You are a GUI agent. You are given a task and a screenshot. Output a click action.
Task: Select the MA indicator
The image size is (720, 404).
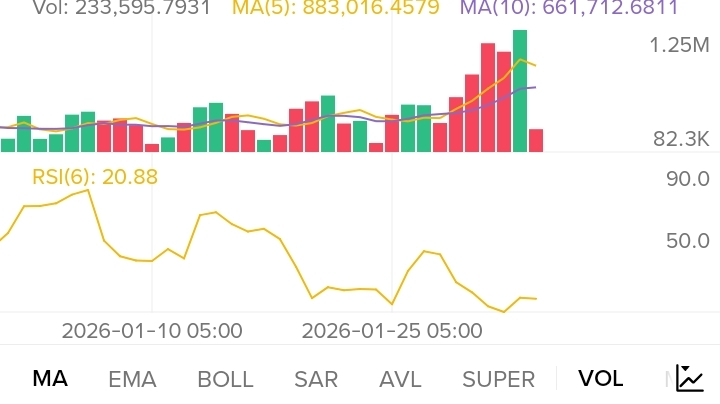coord(49,379)
